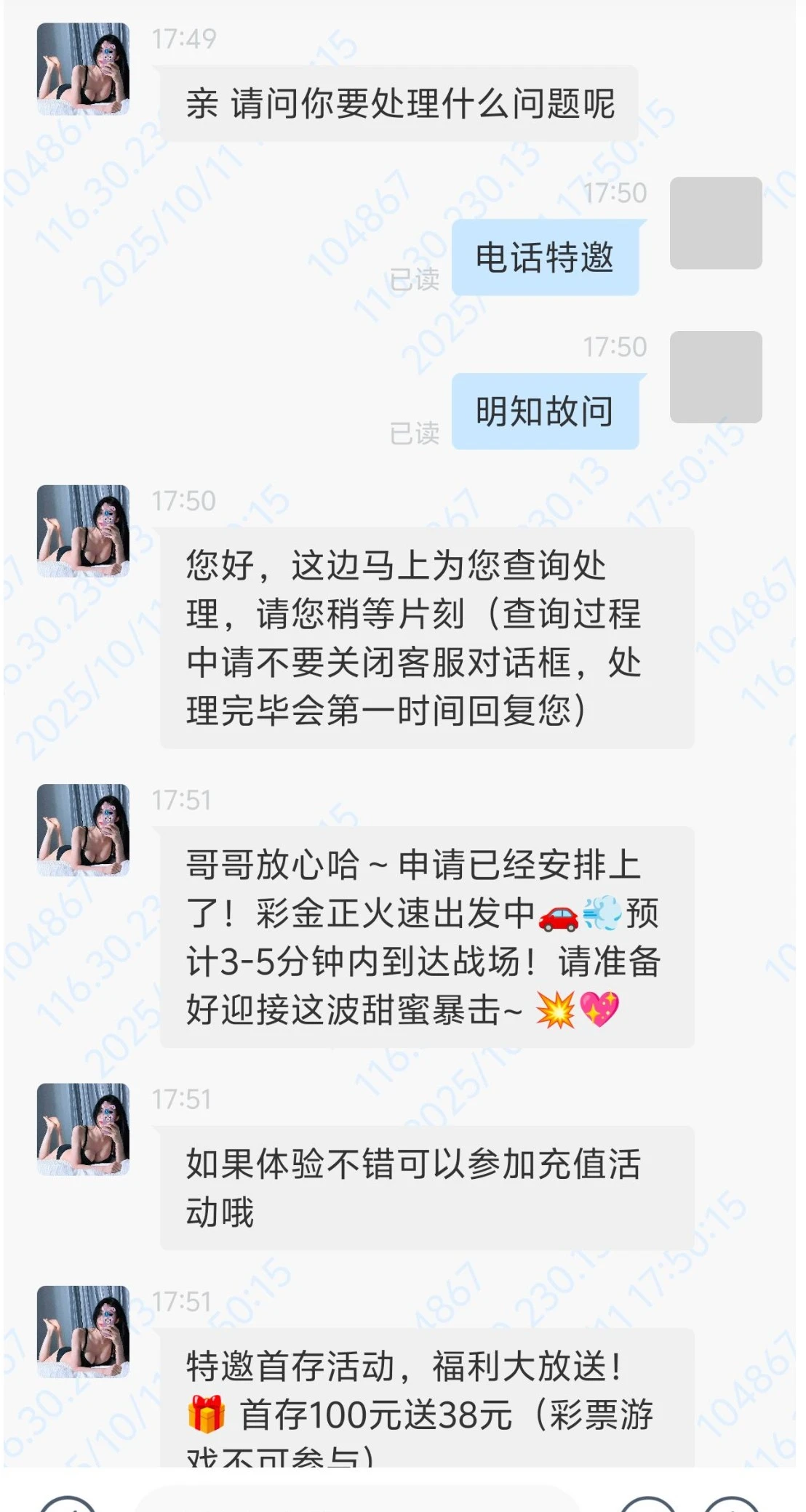The width and height of the screenshot is (806, 1512).
Task: Select the 电话特邀 message bubble
Action: tap(546, 256)
